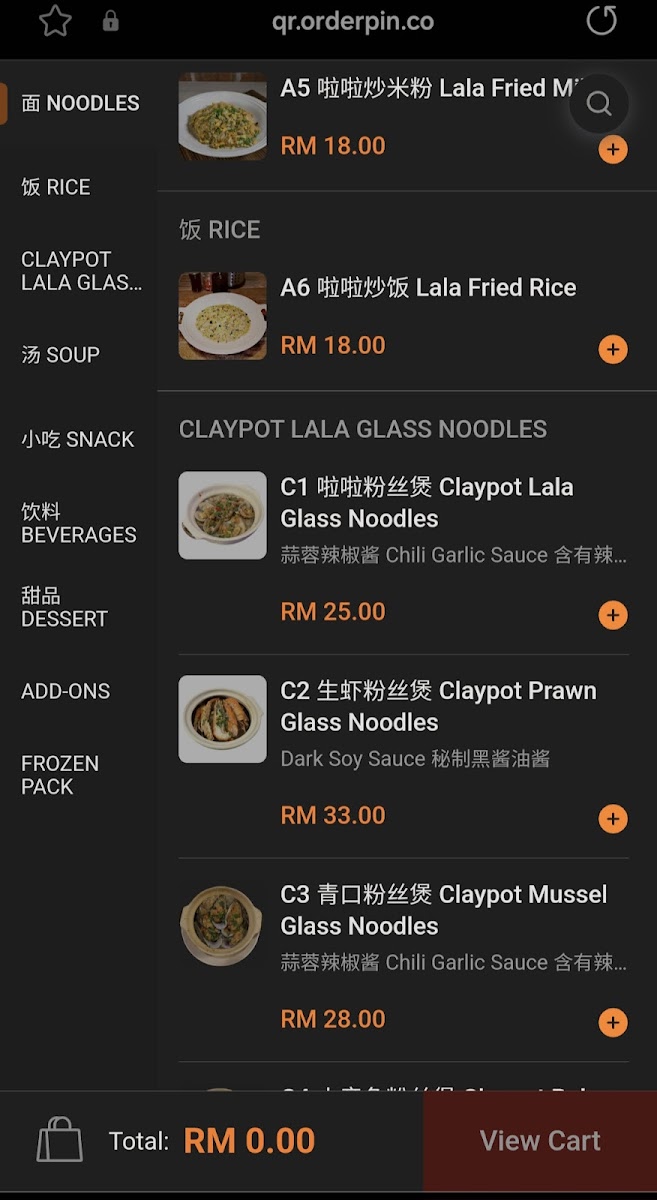Add A5 Lala Fried Mi to cart
The image size is (657, 1200).
click(x=613, y=150)
